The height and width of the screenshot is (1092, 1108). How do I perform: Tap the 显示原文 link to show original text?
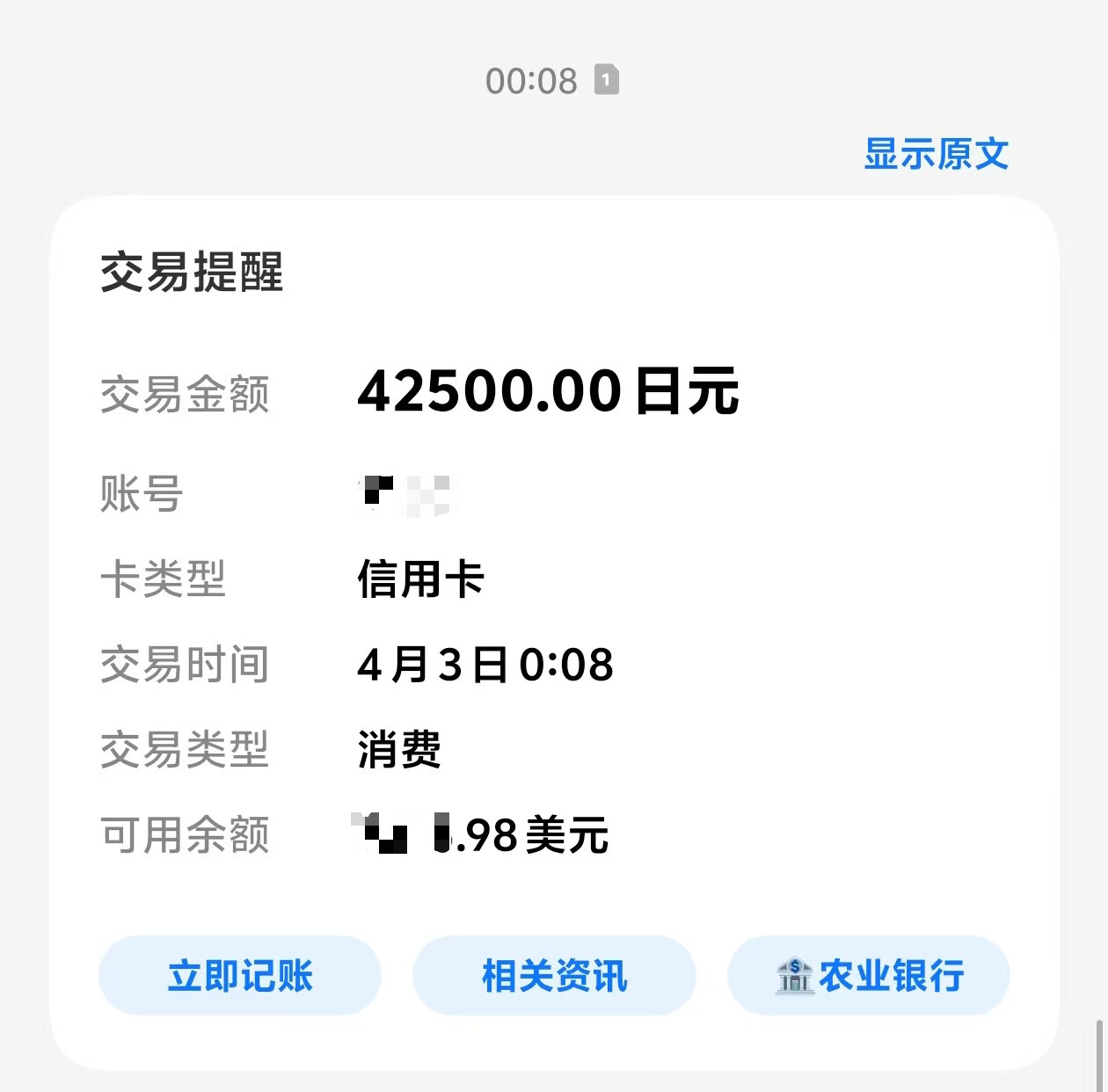(936, 154)
